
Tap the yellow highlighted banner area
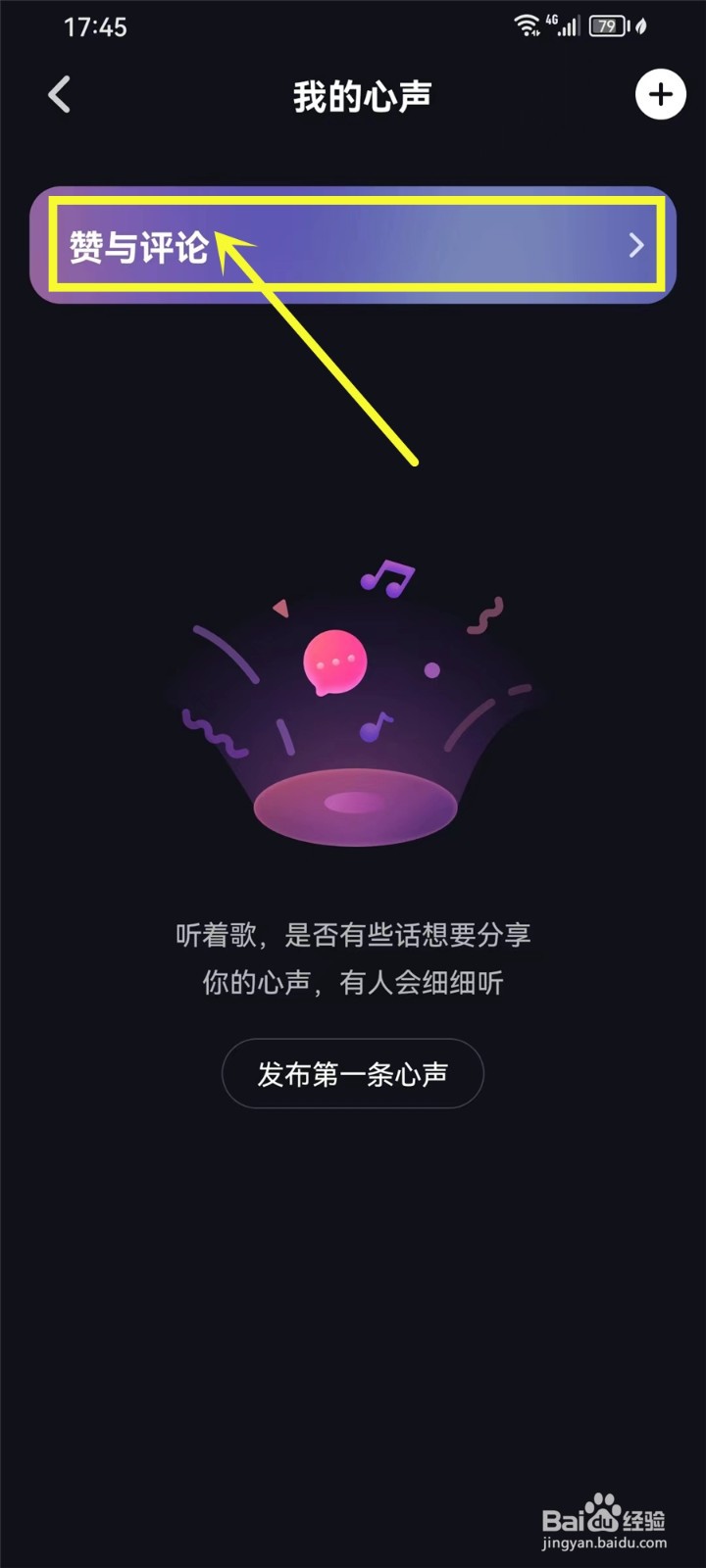[x=353, y=245]
